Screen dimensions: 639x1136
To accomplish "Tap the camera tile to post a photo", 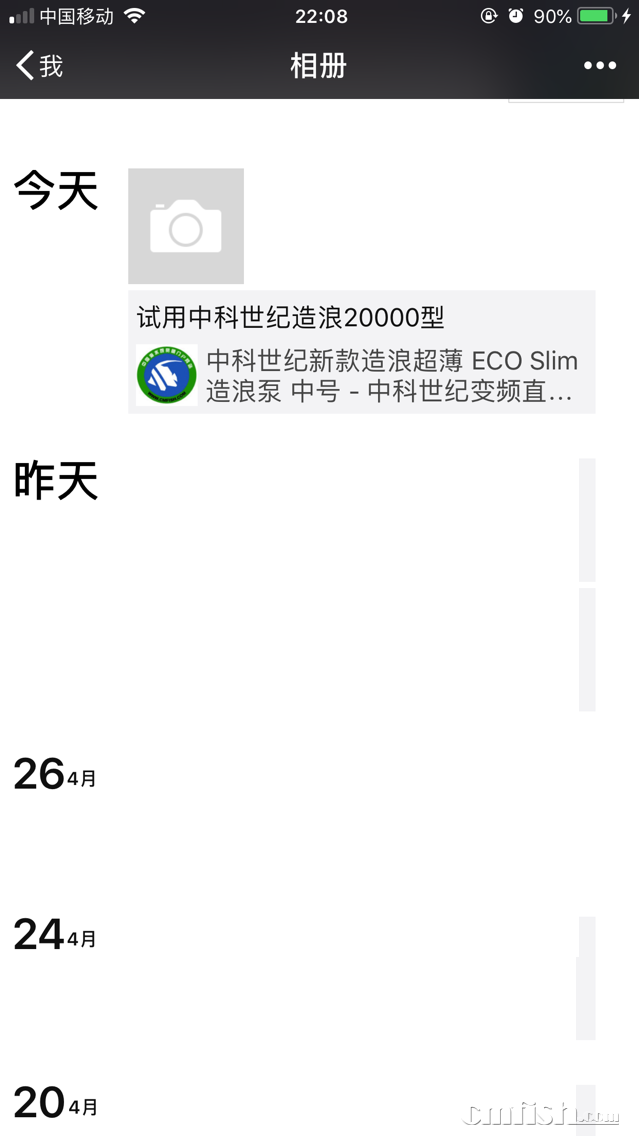I will point(186,226).
